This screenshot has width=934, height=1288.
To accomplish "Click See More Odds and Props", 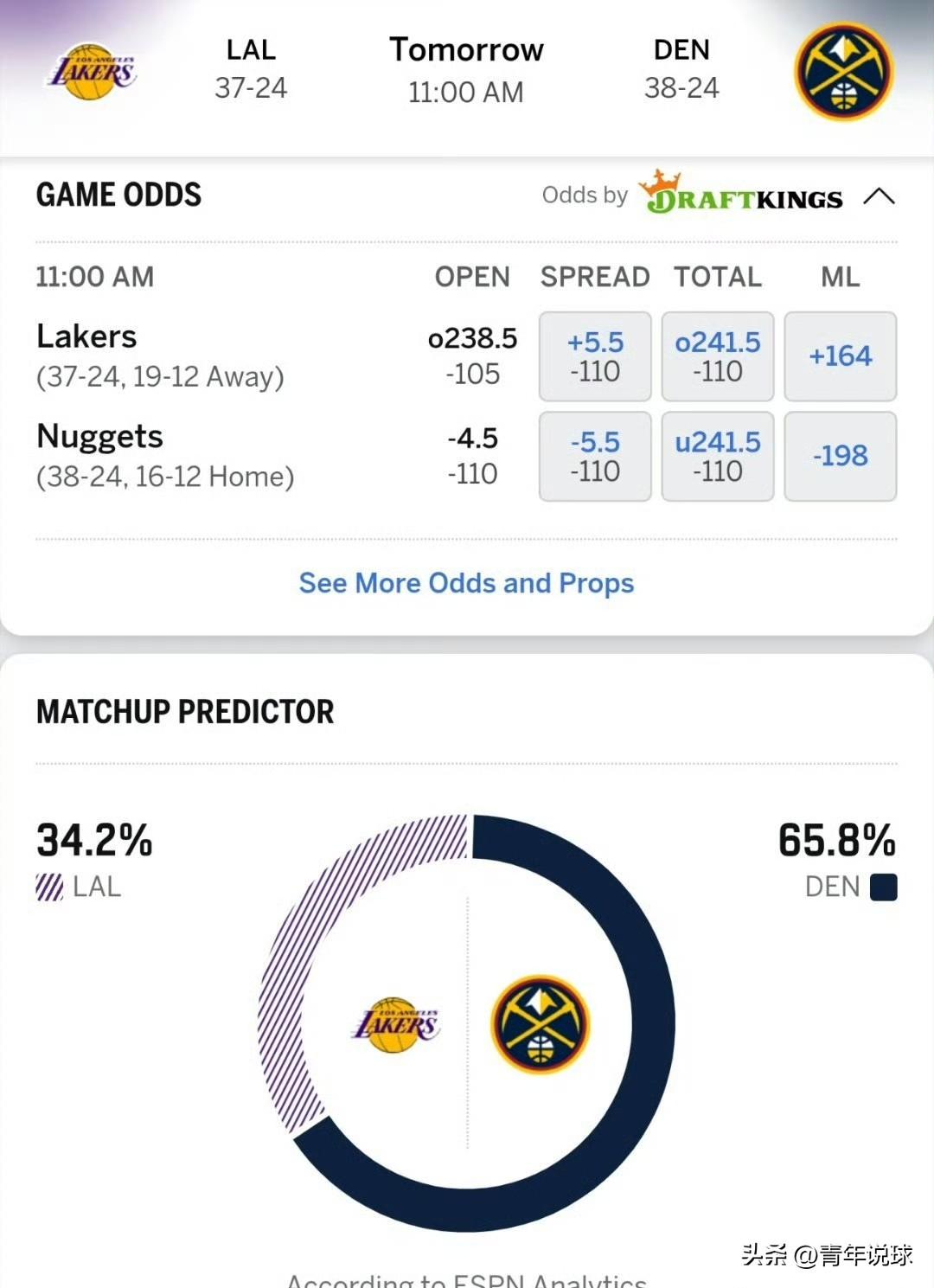I will (x=466, y=583).
